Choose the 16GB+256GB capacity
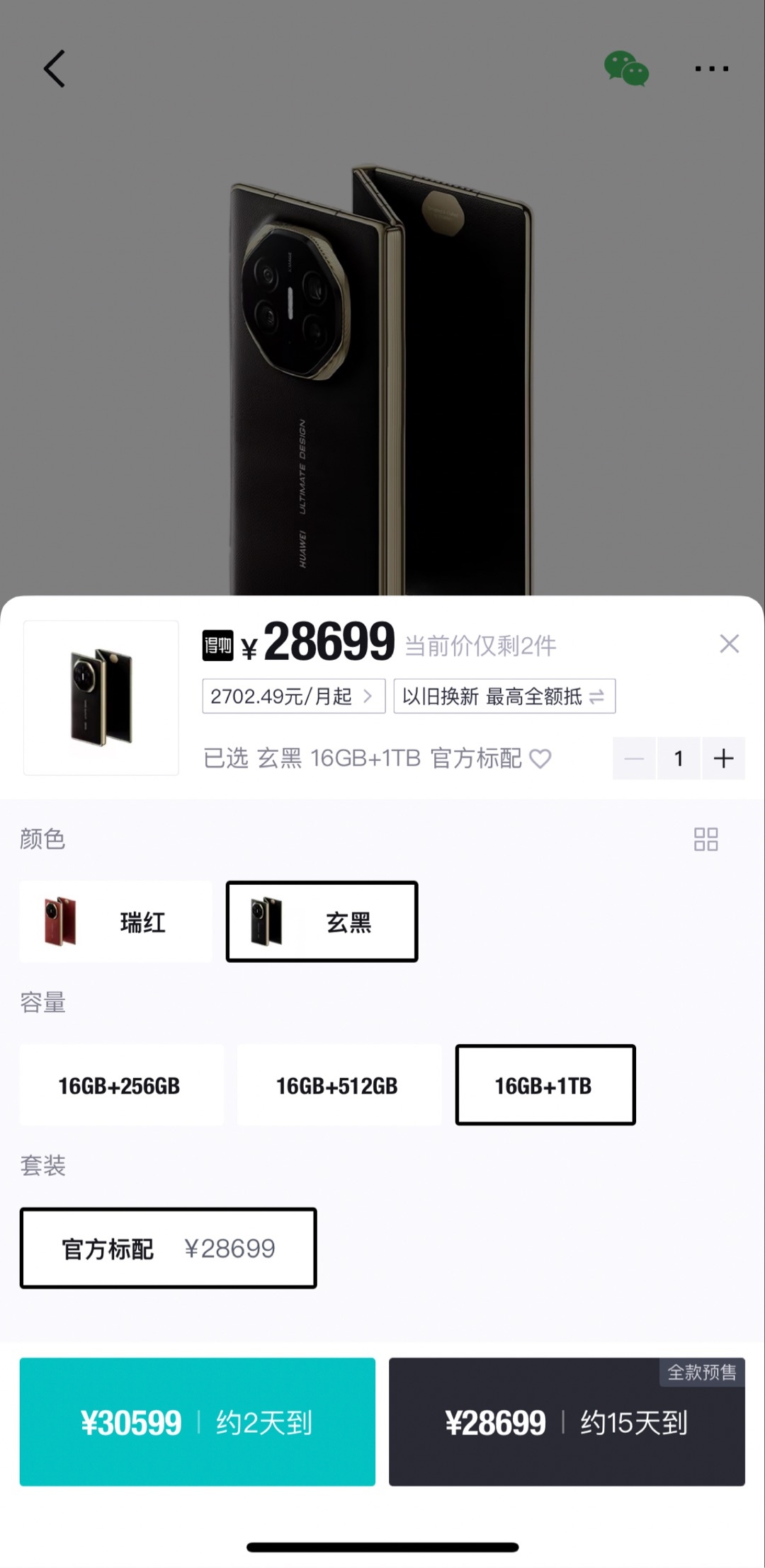This screenshot has height=1568, width=765. click(121, 1085)
